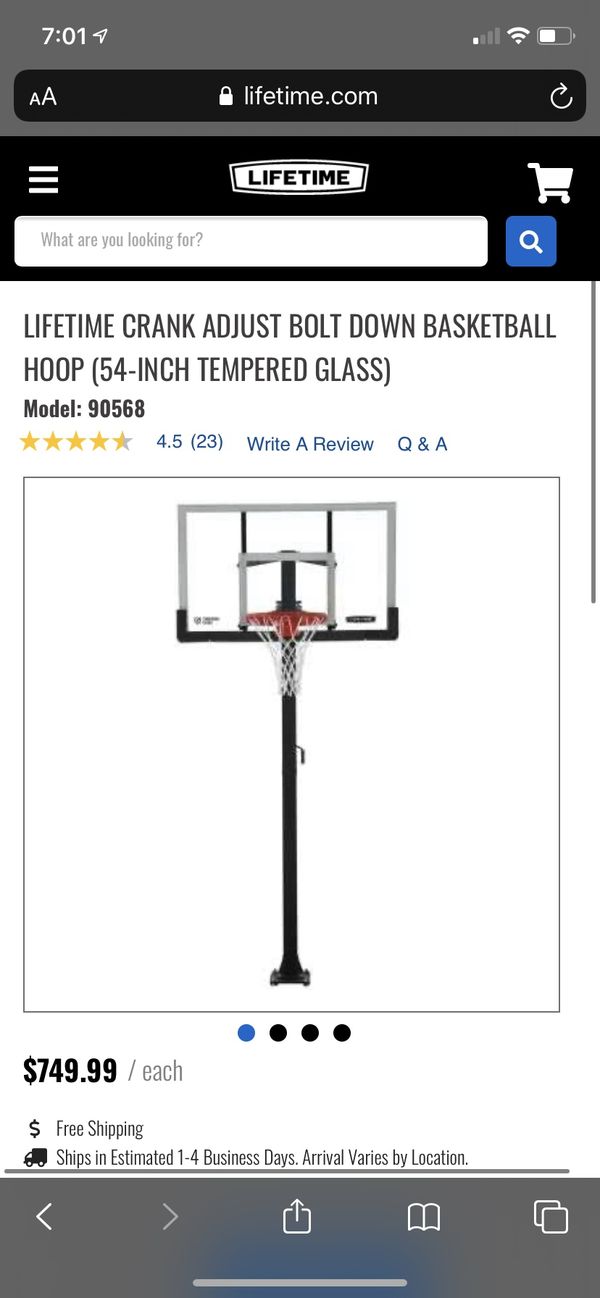Open the Write A Review link
The width and height of the screenshot is (600, 1298).
pyautogui.click(x=310, y=444)
